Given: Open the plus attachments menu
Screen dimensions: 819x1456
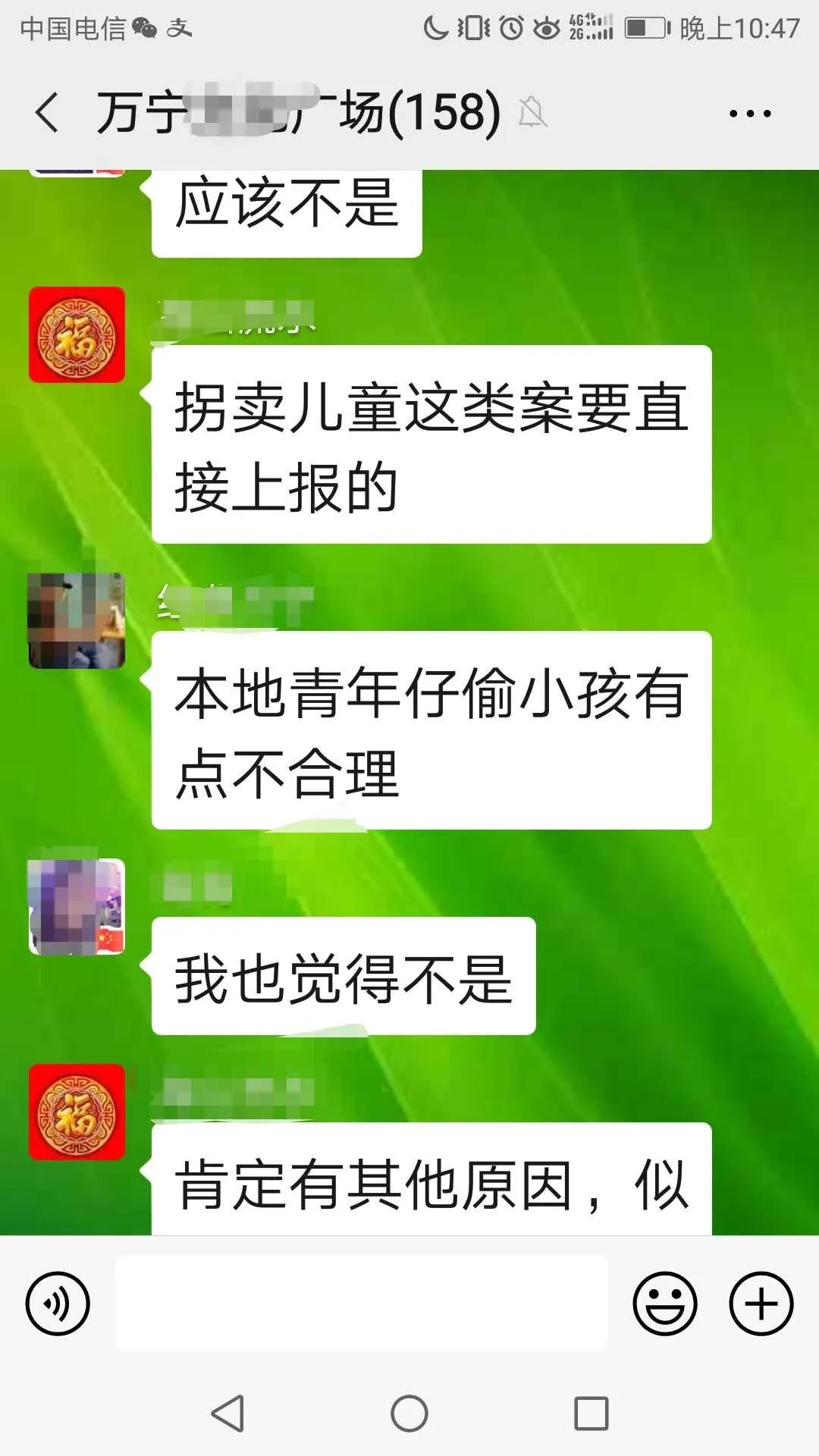Looking at the screenshot, I should coord(761,1304).
